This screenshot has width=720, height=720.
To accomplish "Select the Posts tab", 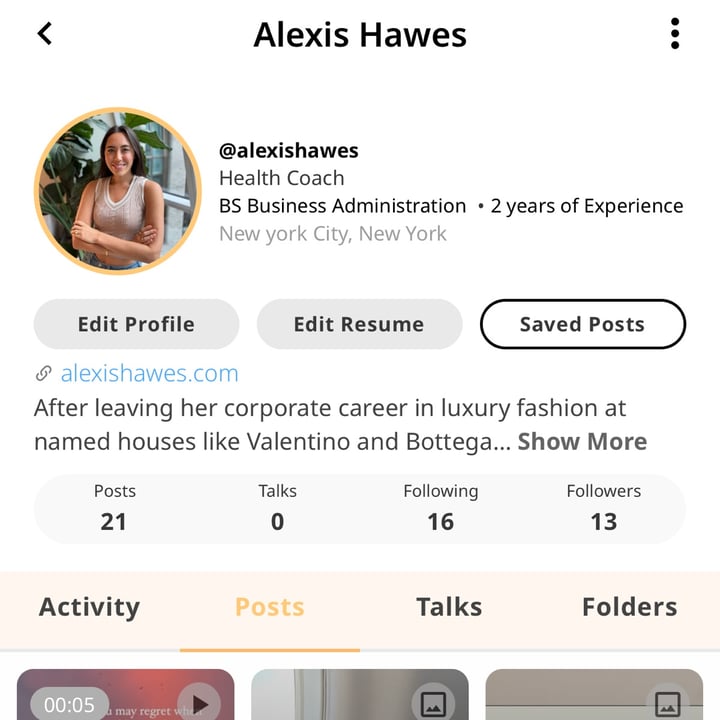I will pyautogui.click(x=269, y=607).
